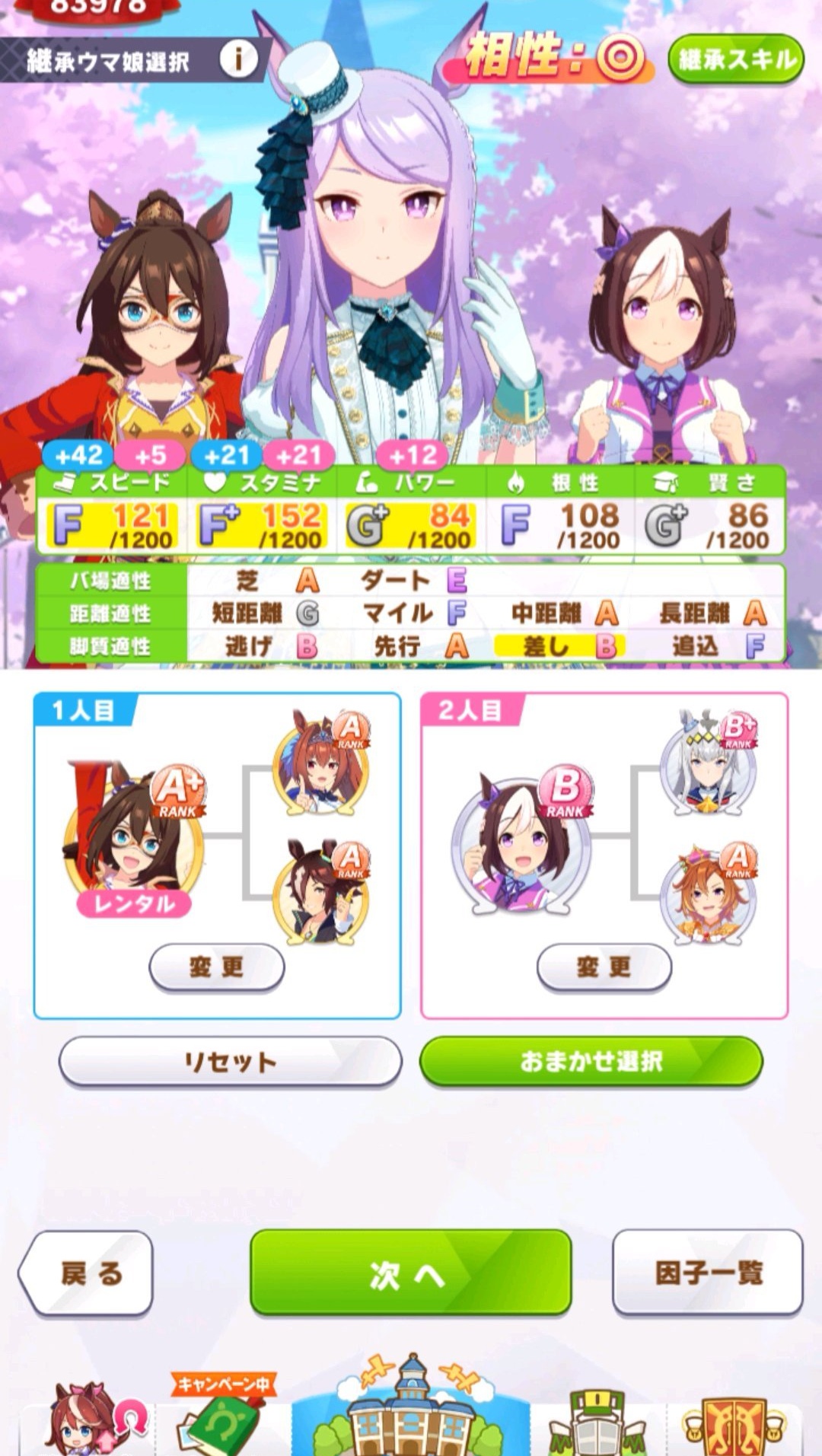This screenshot has width=822, height=1456.
Task: Tap 変更 for the 2人目 slot
Action: [x=604, y=967]
